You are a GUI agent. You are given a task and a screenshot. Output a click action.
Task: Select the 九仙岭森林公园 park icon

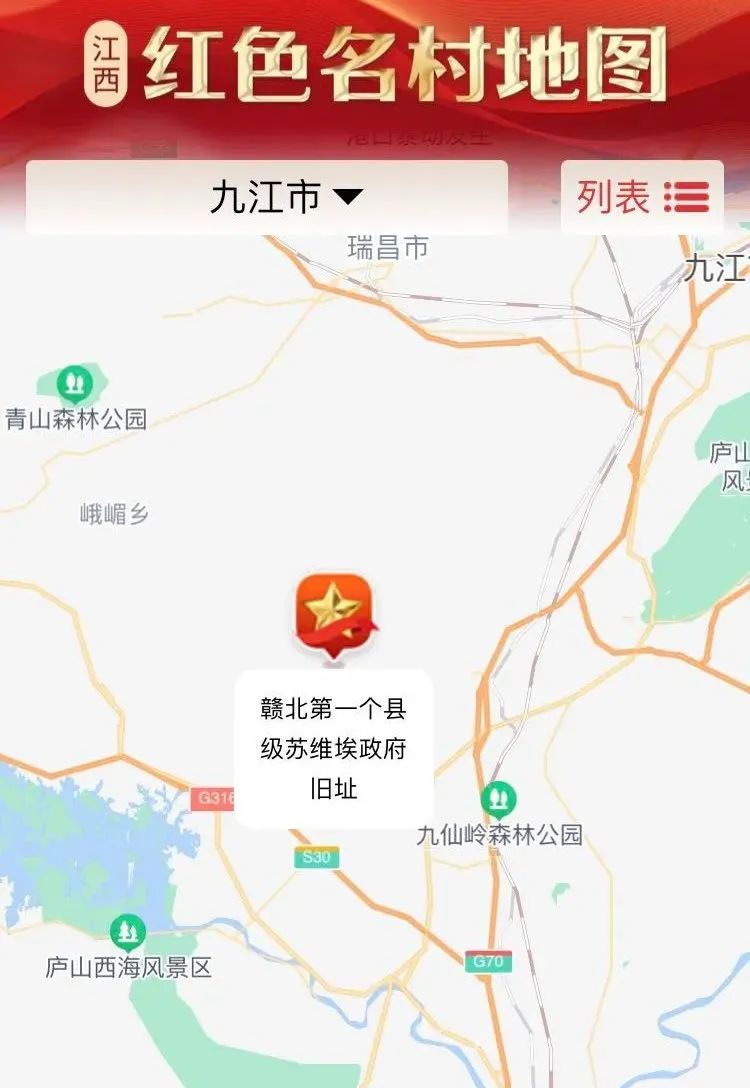pos(497,799)
